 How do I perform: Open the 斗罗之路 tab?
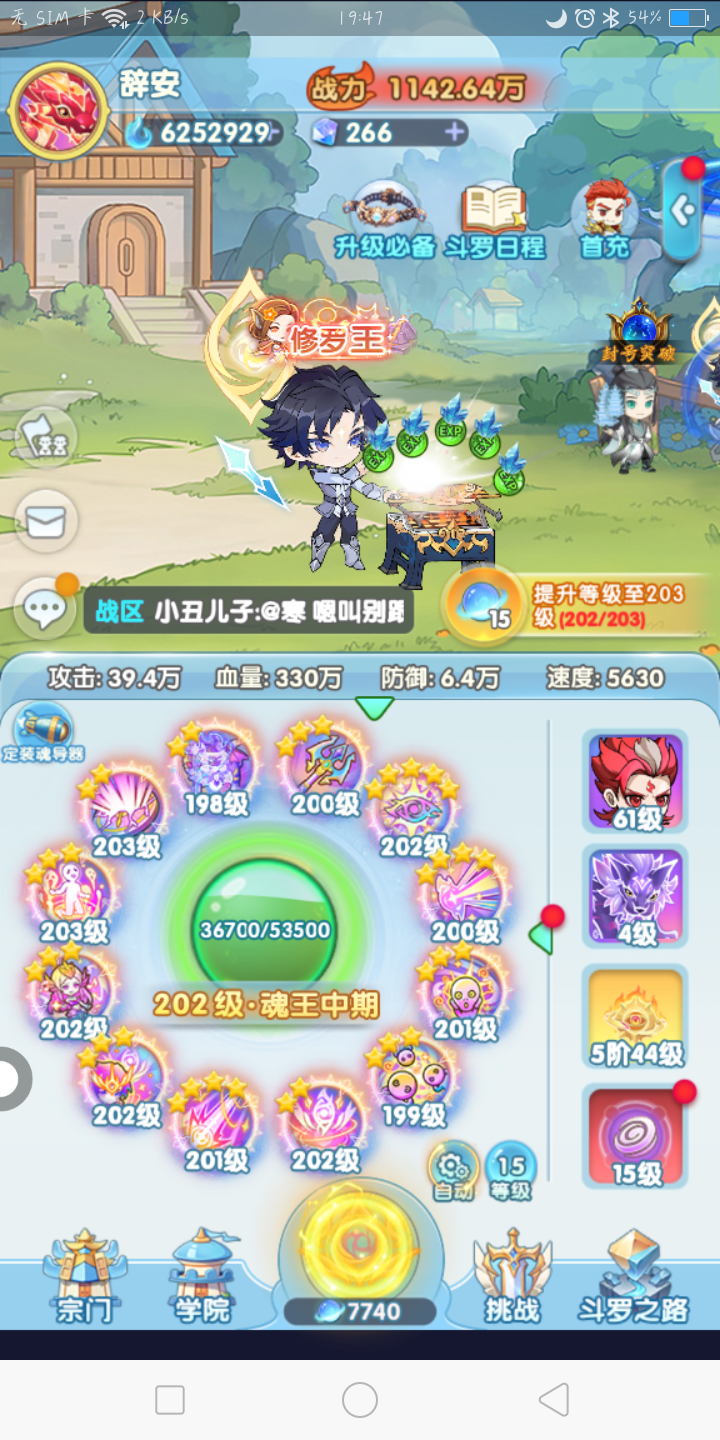tap(633, 1278)
